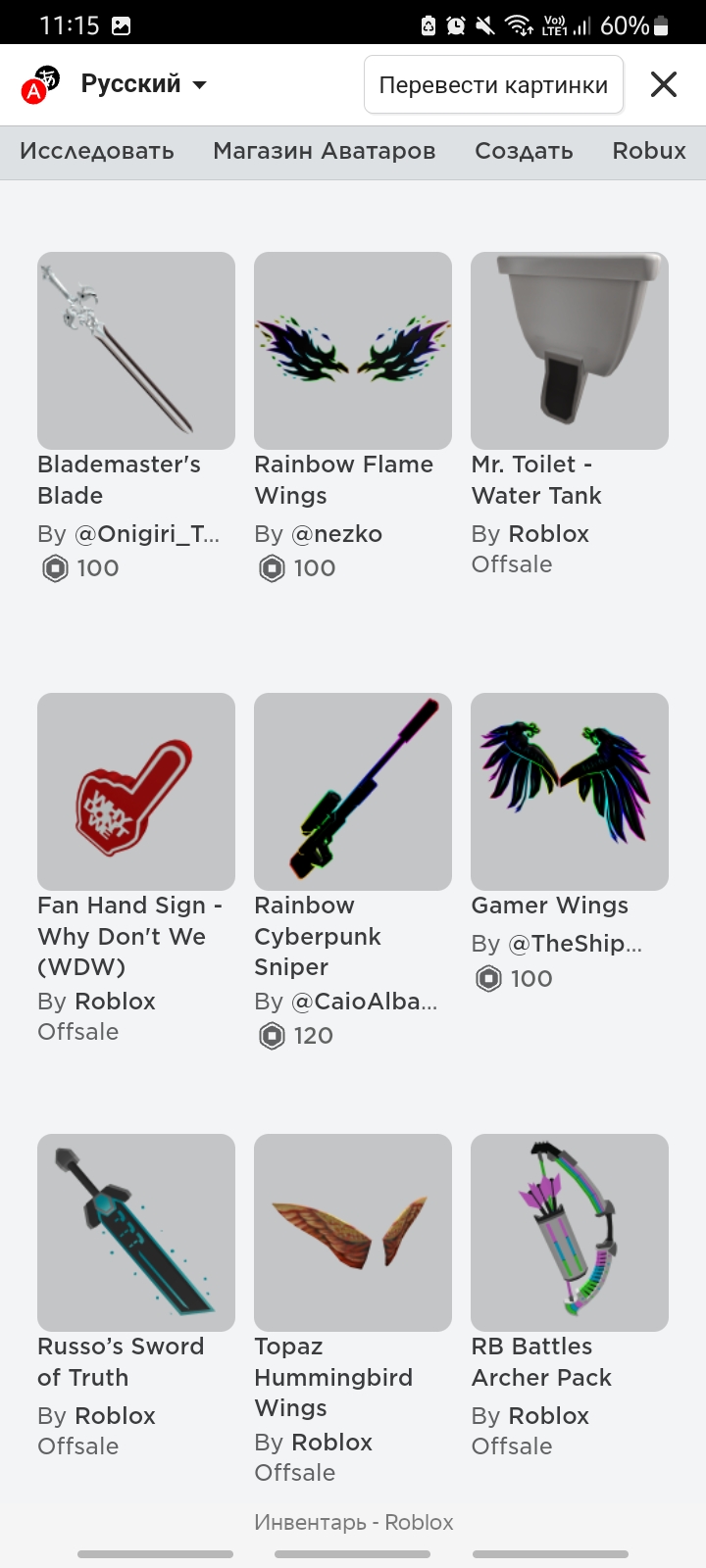Open the Gamer Wings item
Screen dimensions: 706x1568
pos(570,792)
